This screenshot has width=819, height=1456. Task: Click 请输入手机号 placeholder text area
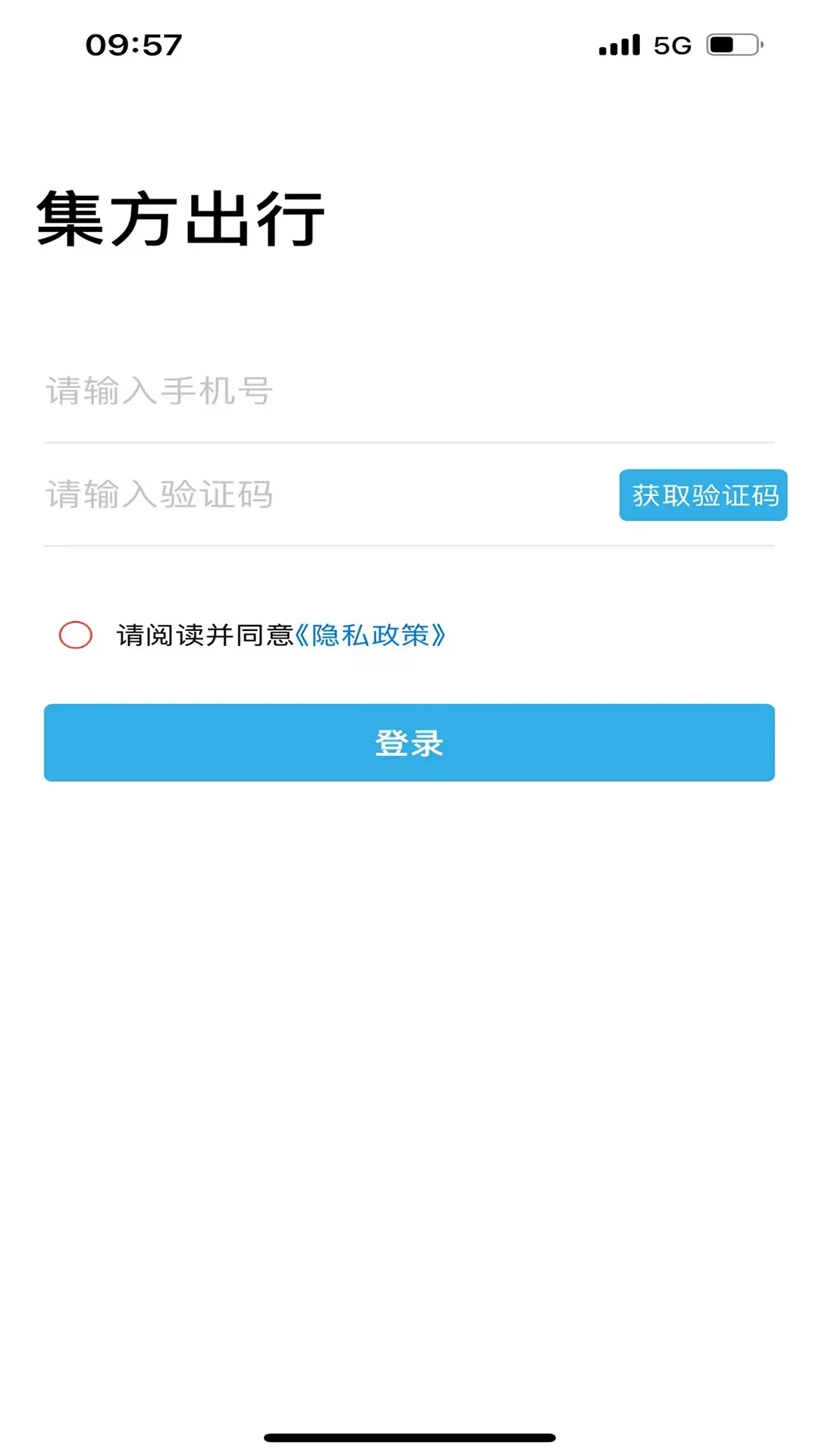159,391
